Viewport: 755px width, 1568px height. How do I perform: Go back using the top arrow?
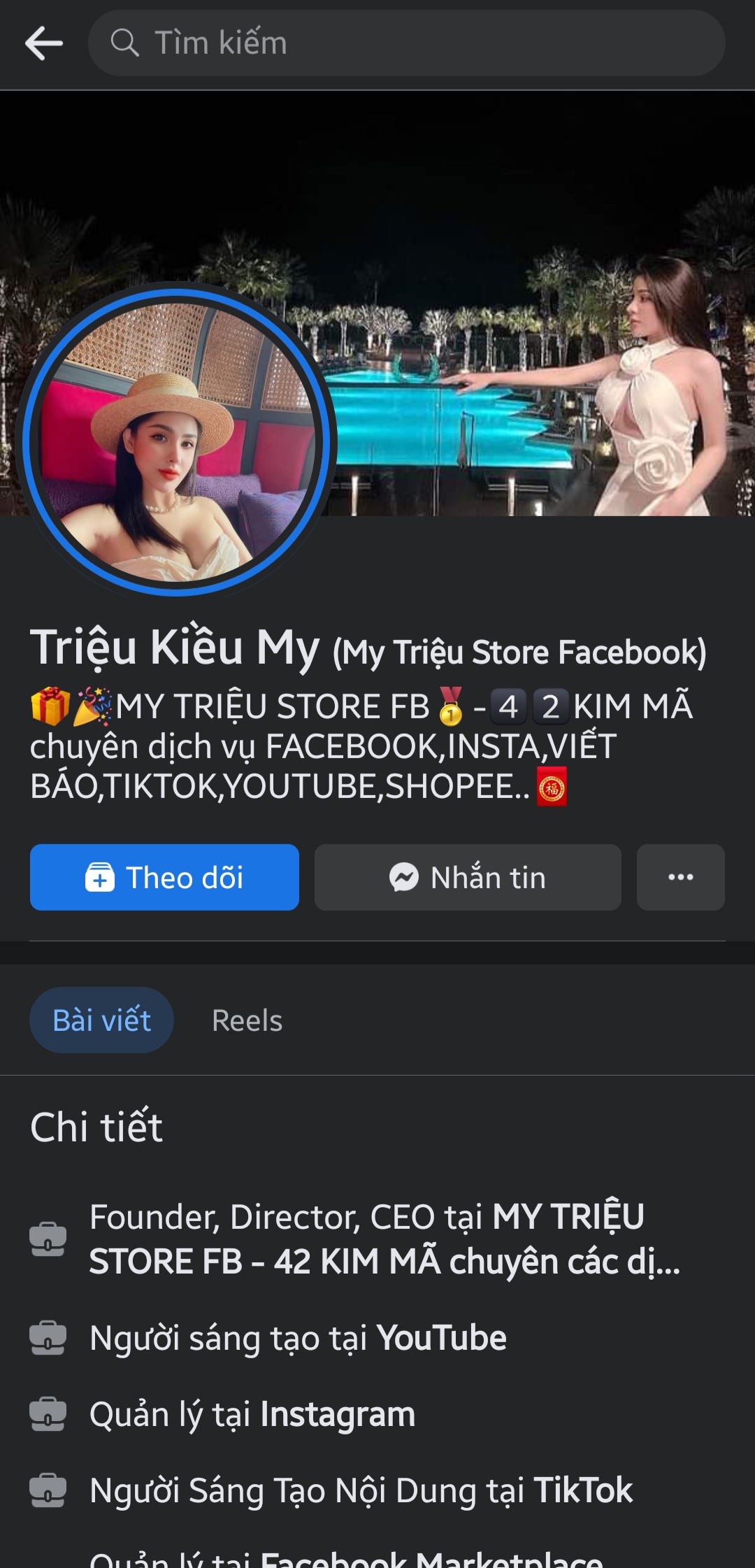click(44, 43)
